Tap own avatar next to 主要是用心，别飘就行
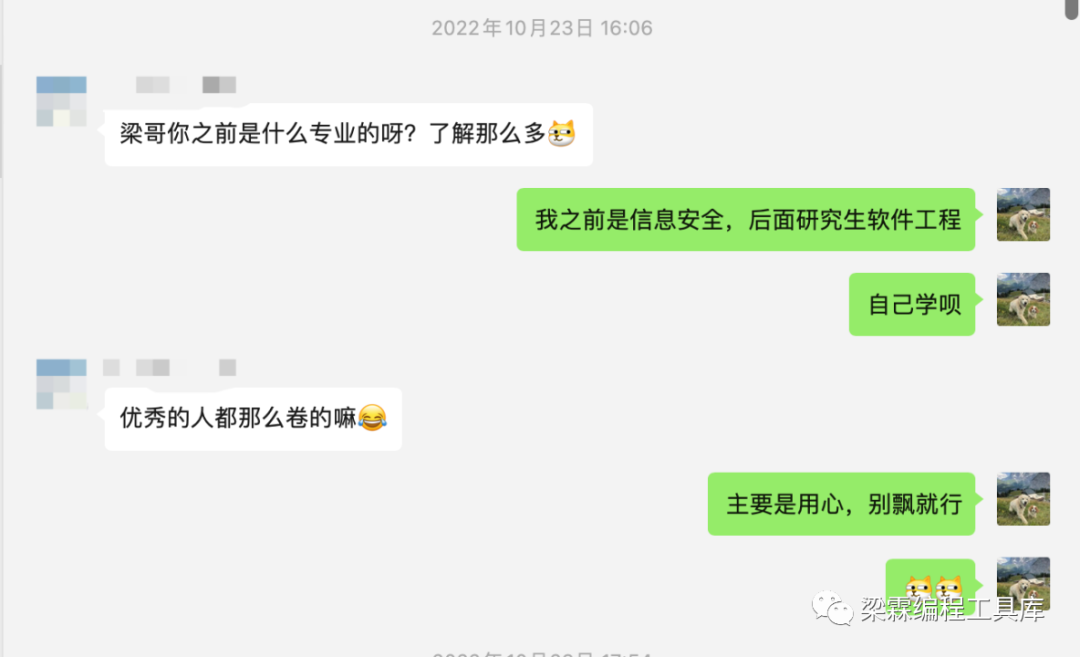1080x657 pixels. click(1023, 499)
